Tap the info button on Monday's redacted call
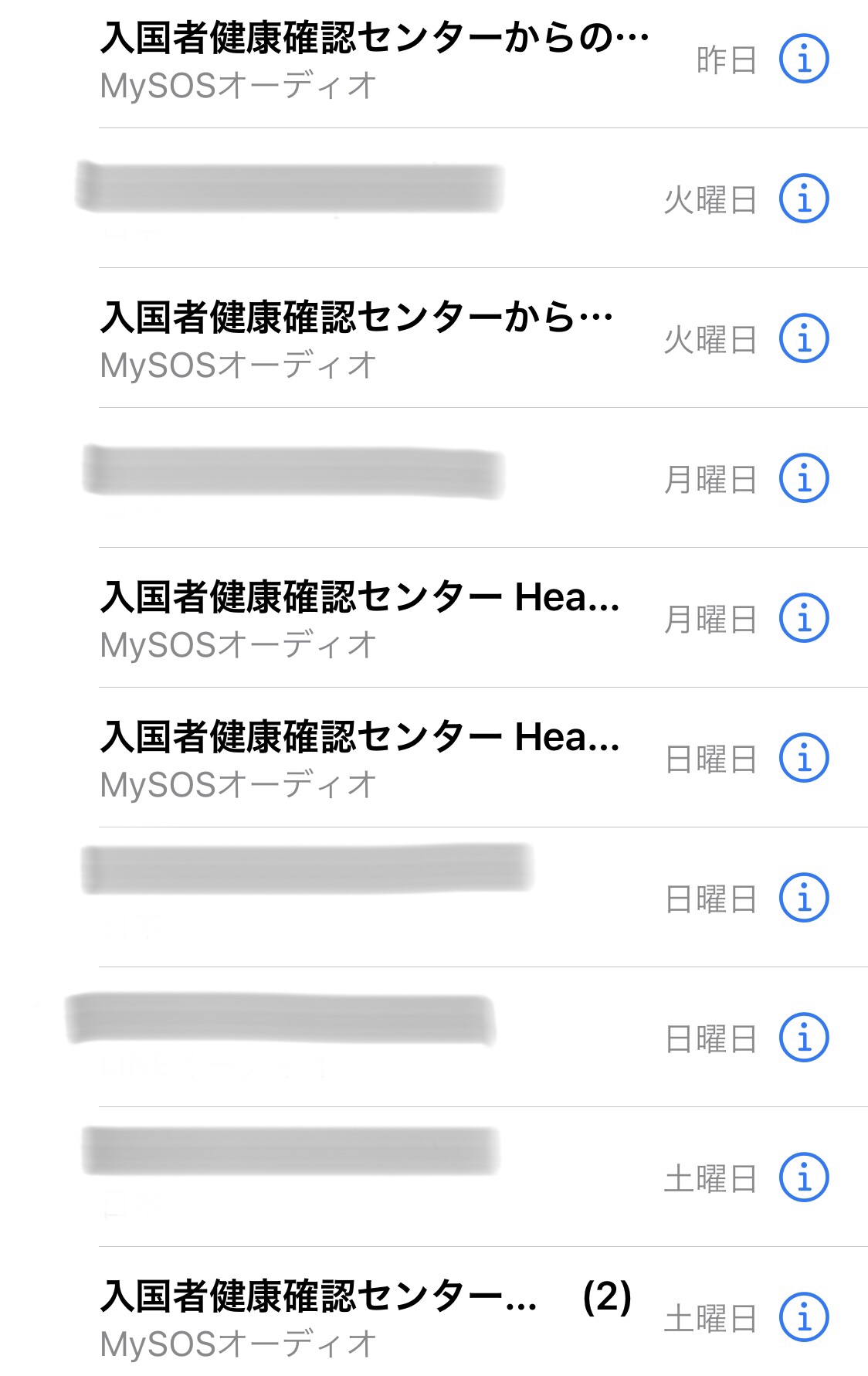Viewport: 868px width, 1376px height. pos(805,479)
